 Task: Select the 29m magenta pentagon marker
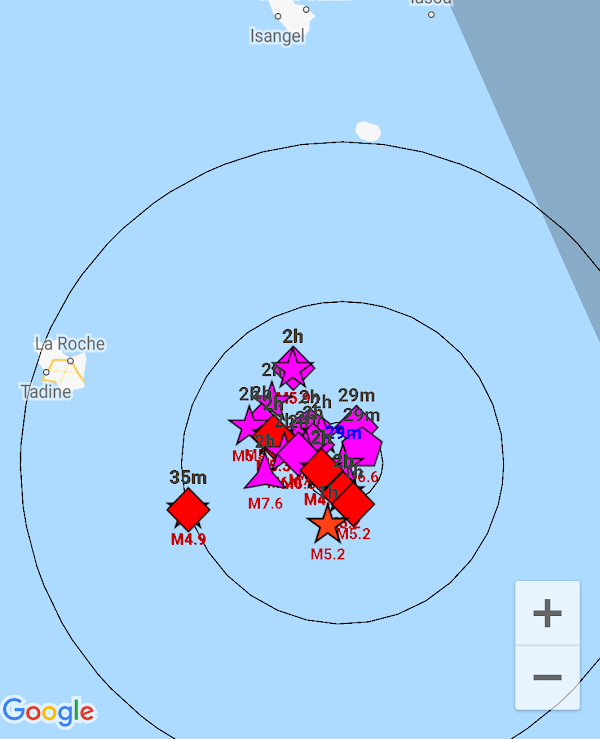(x=362, y=446)
